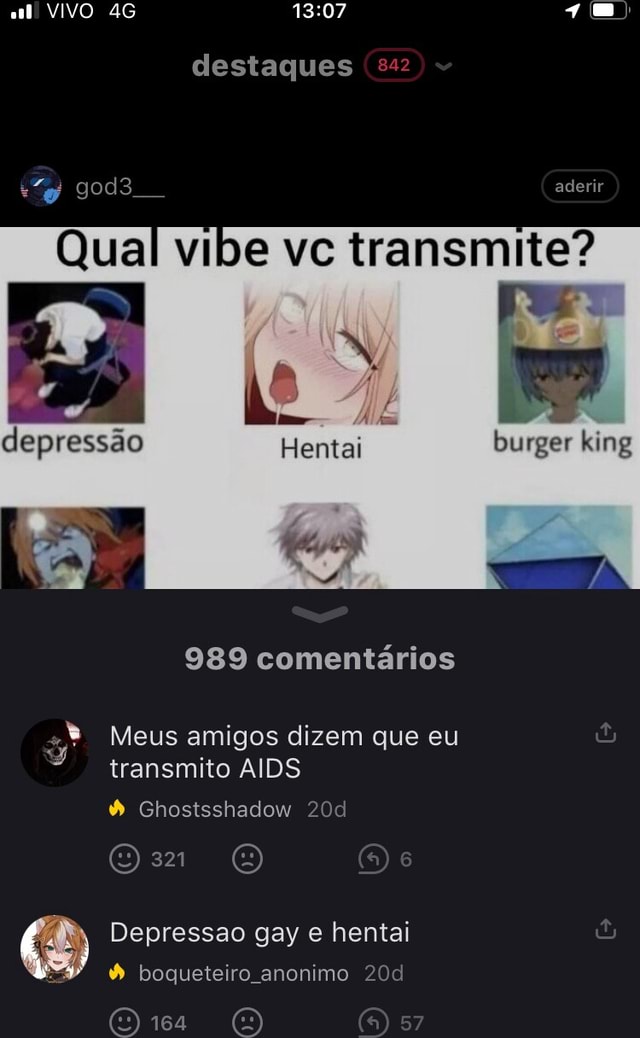Open god3___ profile avatar
The image size is (640, 1038).
pos(41,186)
